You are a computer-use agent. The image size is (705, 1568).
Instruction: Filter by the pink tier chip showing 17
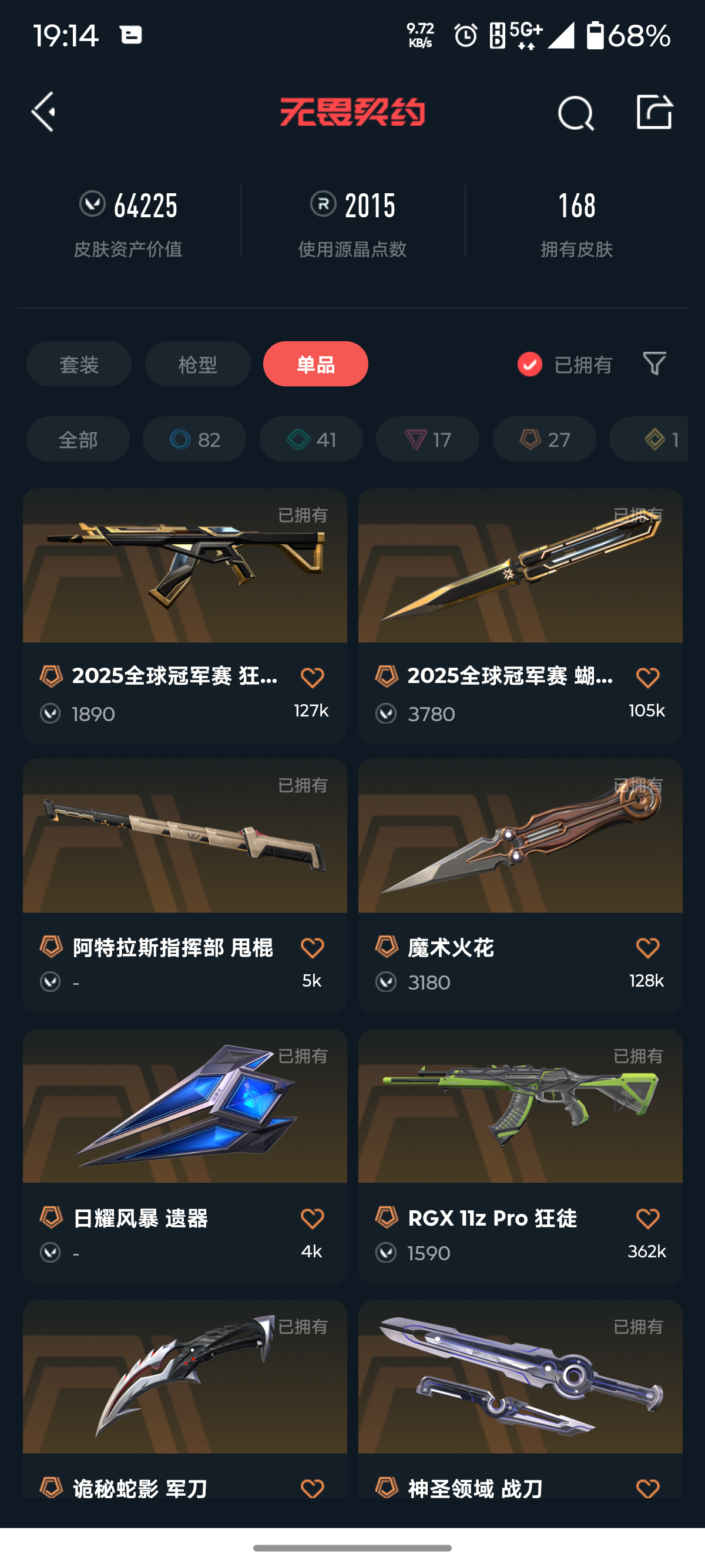point(427,439)
